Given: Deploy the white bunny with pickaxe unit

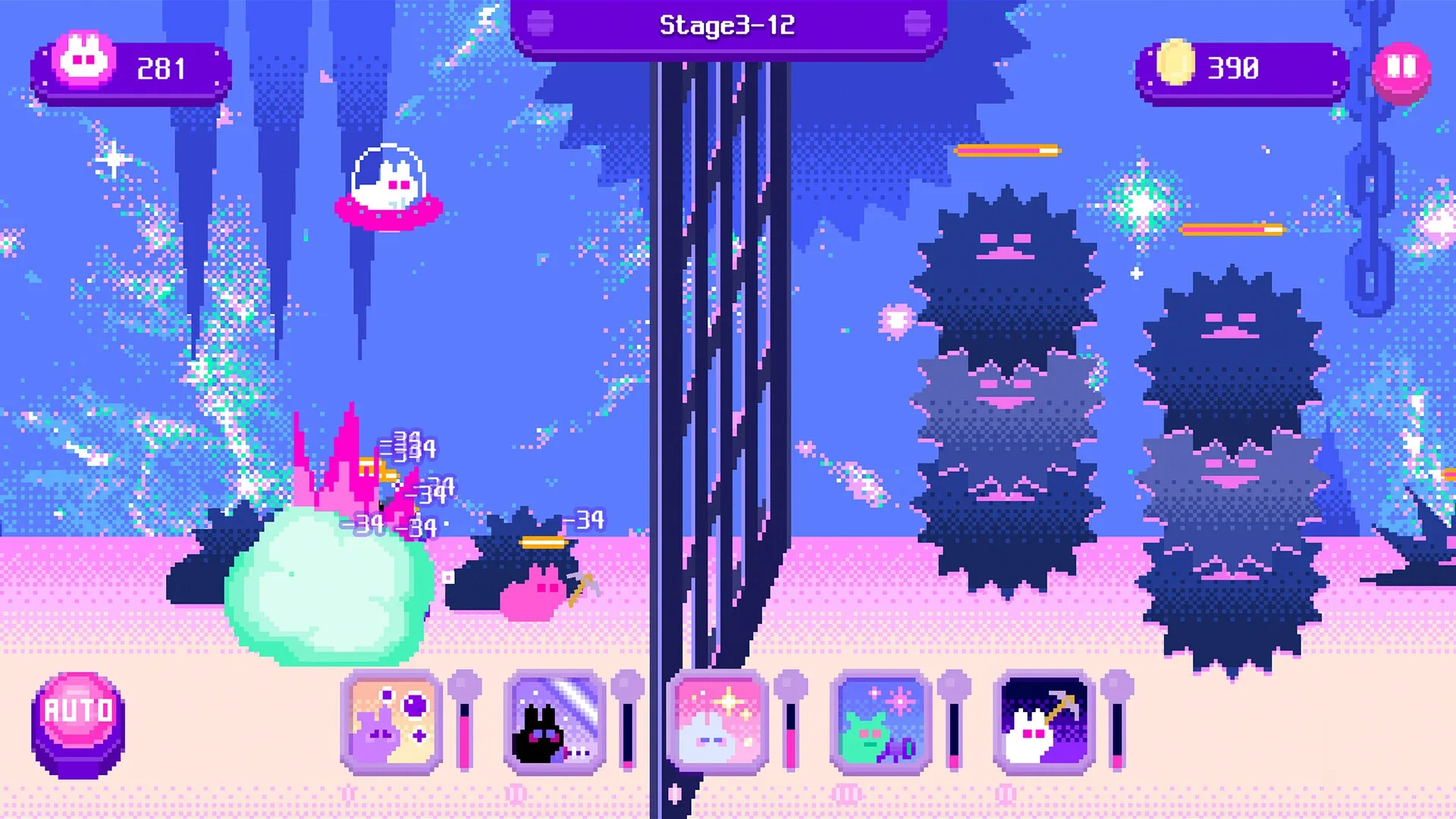Looking at the screenshot, I should pyautogui.click(x=1043, y=723).
